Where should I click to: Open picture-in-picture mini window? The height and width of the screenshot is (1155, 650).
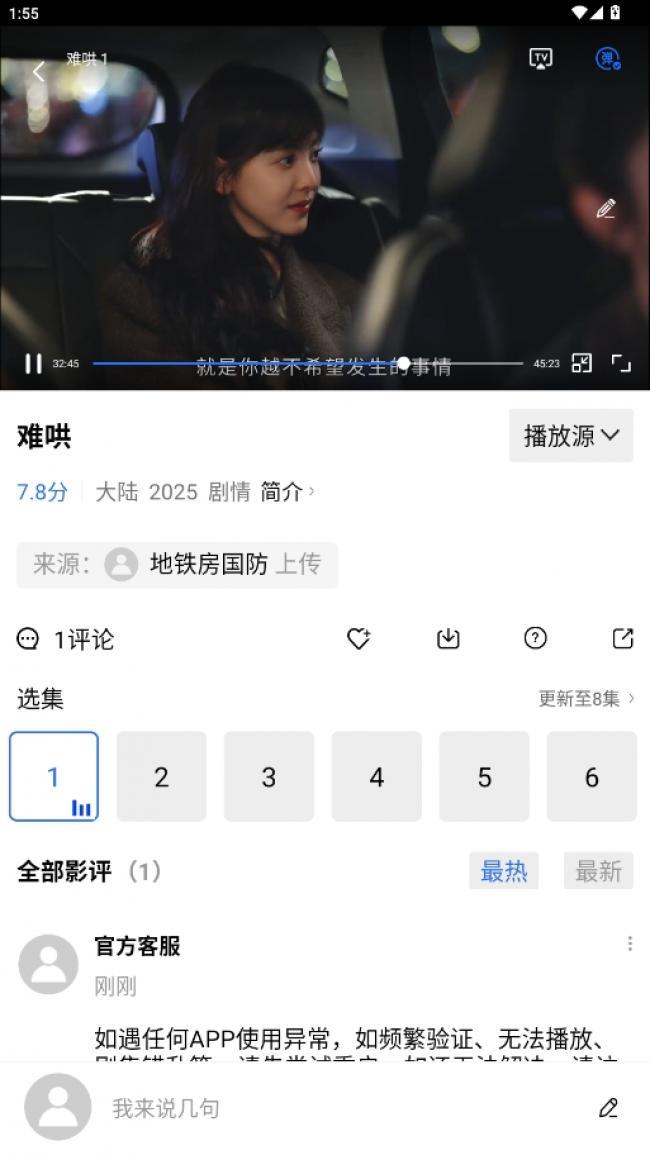(581, 364)
